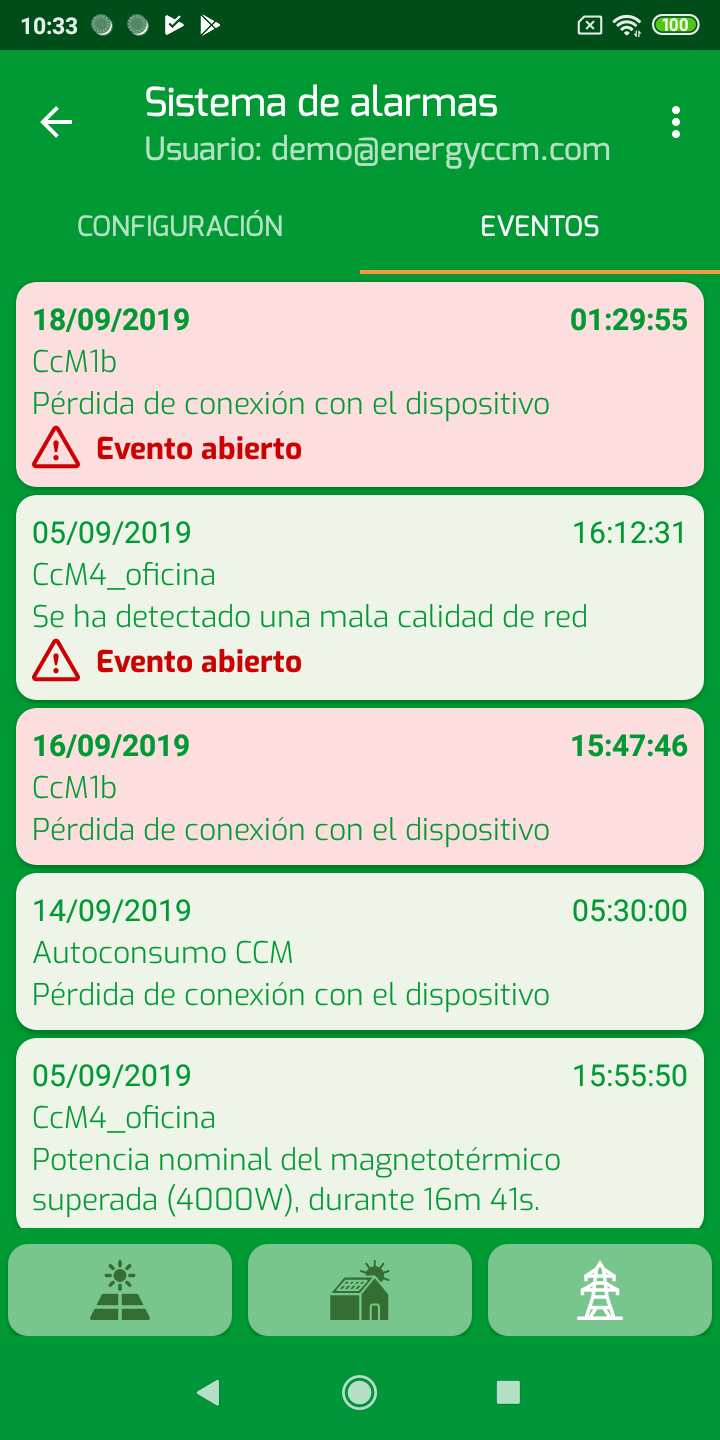This screenshot has height=1440, width=720.
Task: Open the solar house section
Action: click(x=360, y=1290)
